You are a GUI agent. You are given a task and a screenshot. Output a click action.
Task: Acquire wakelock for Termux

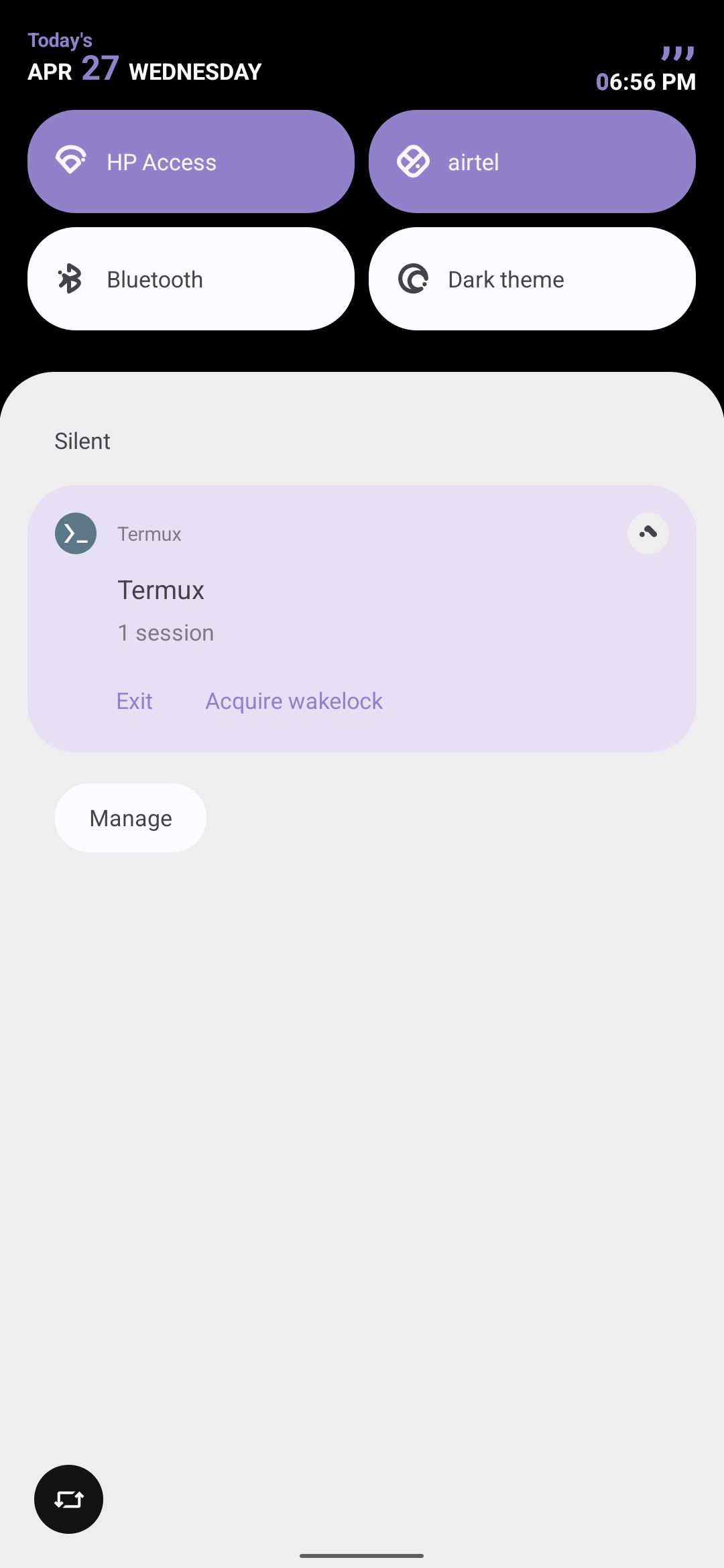click(294, 701)
